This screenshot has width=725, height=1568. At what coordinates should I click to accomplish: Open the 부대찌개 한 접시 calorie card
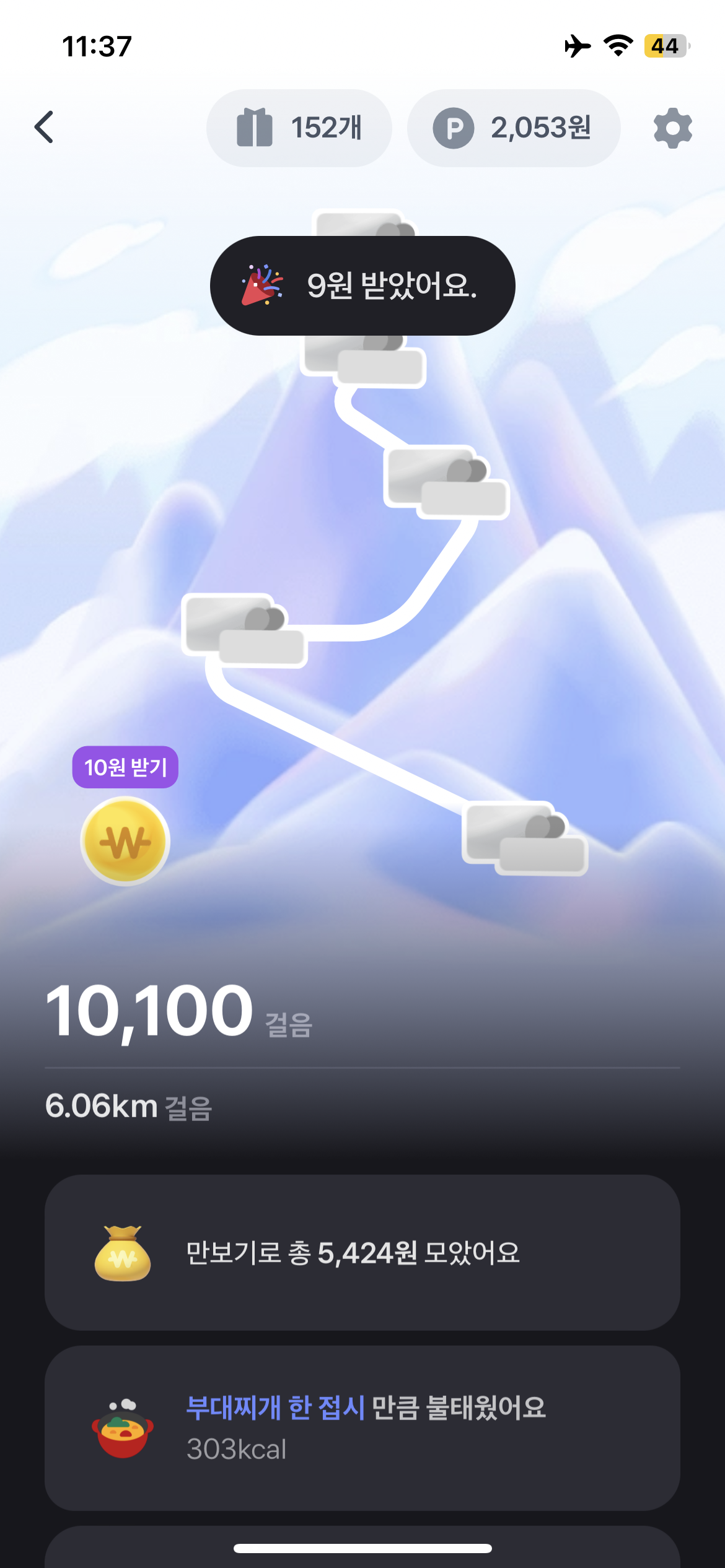pyautogui.click(x=362, y=1428)
